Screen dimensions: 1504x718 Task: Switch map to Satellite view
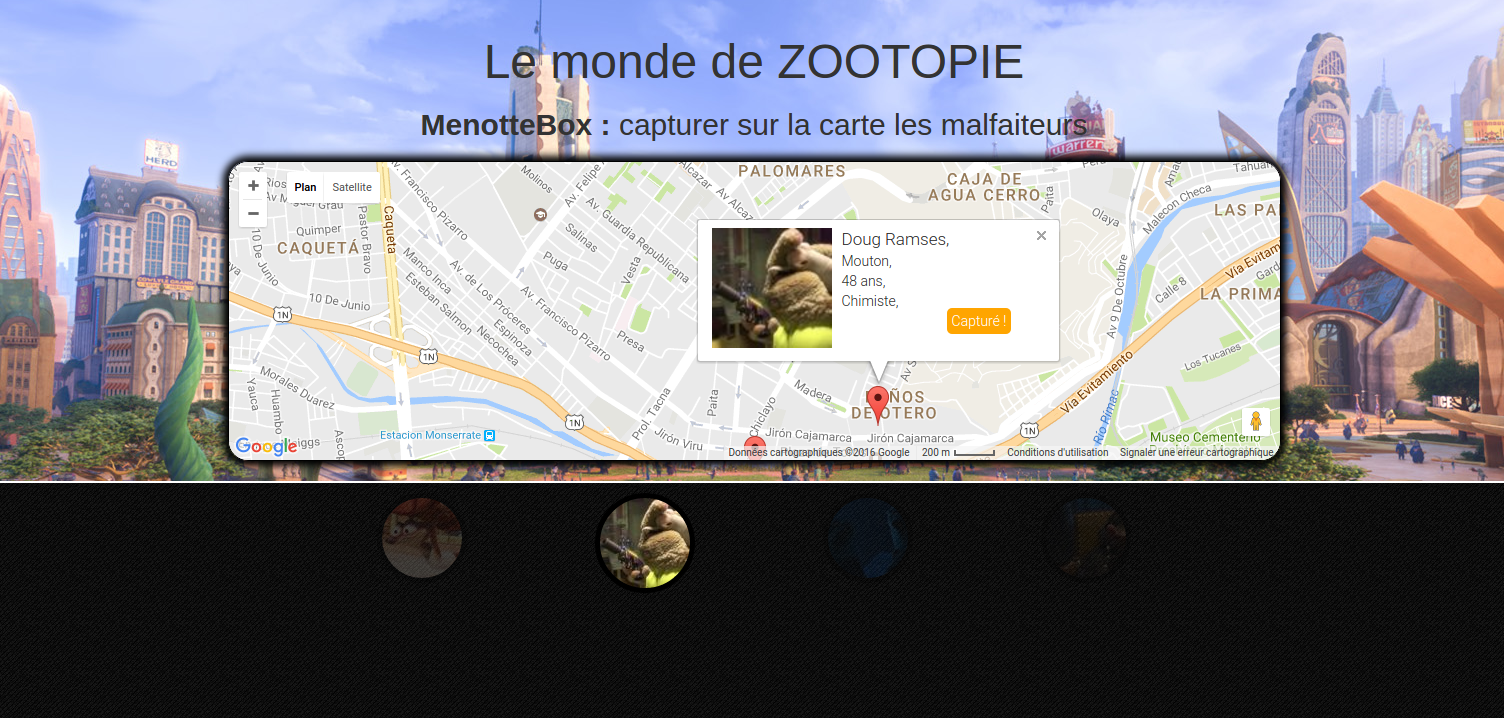tap(352, 187)
